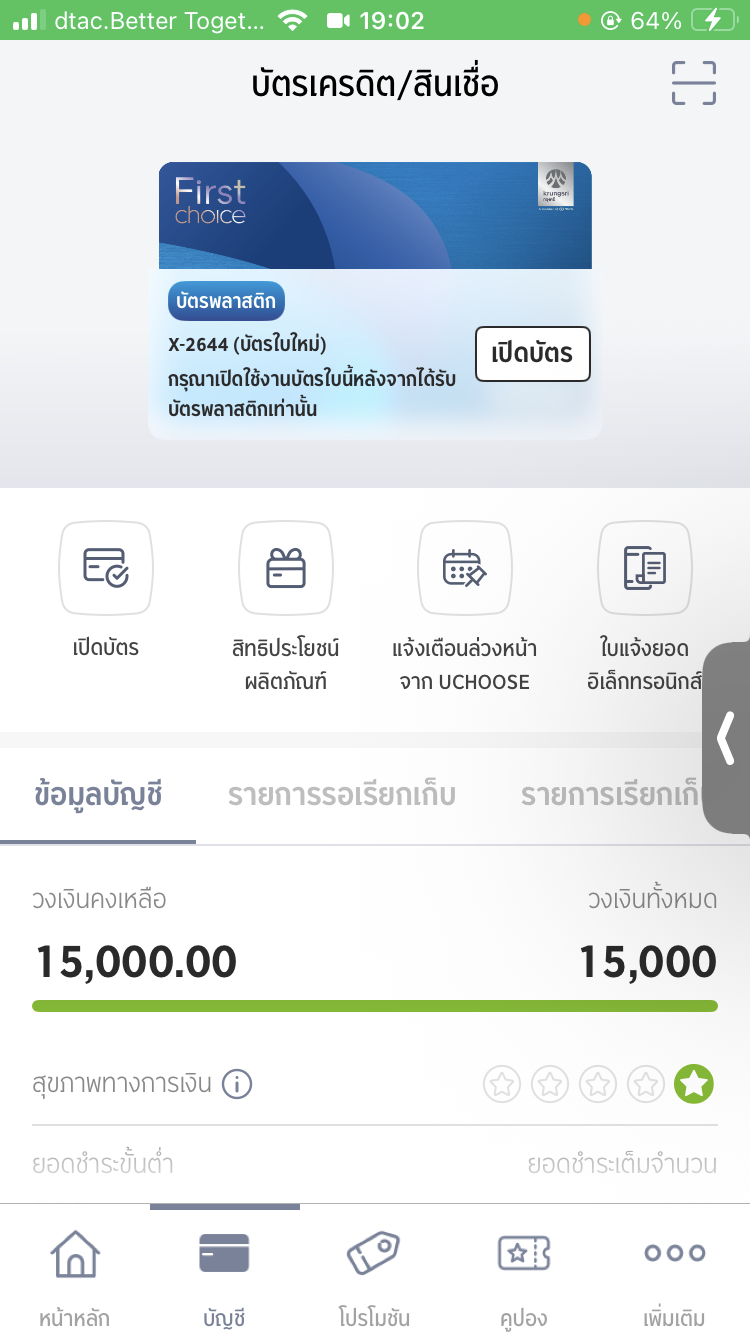Viewport: 750px width, 1334px height.
Task: Open the First Choice card image
Action: click(x=375, y=215)
